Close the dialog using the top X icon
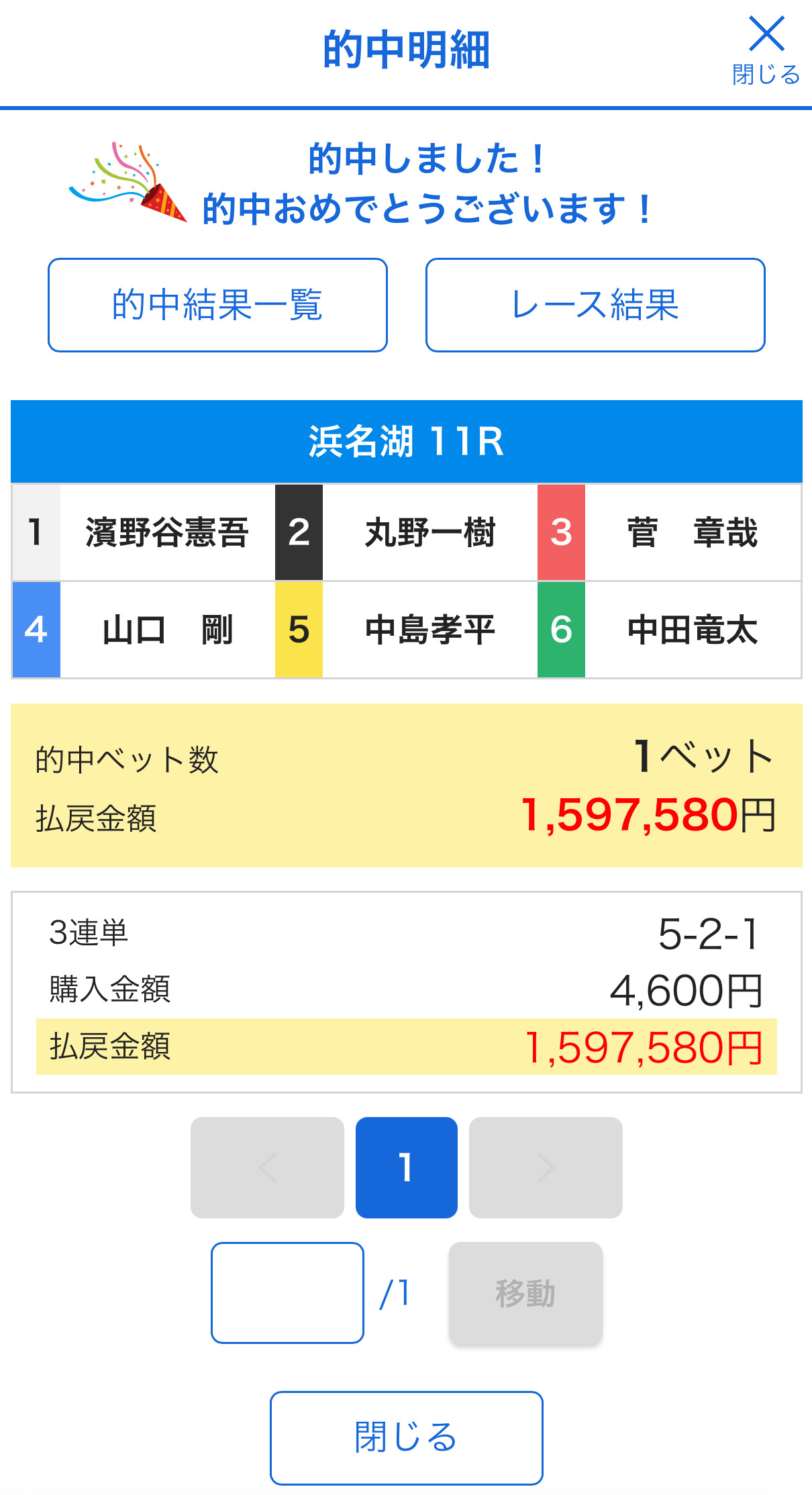This screenshot has width=812, height=1495. [x=766, y=48]
